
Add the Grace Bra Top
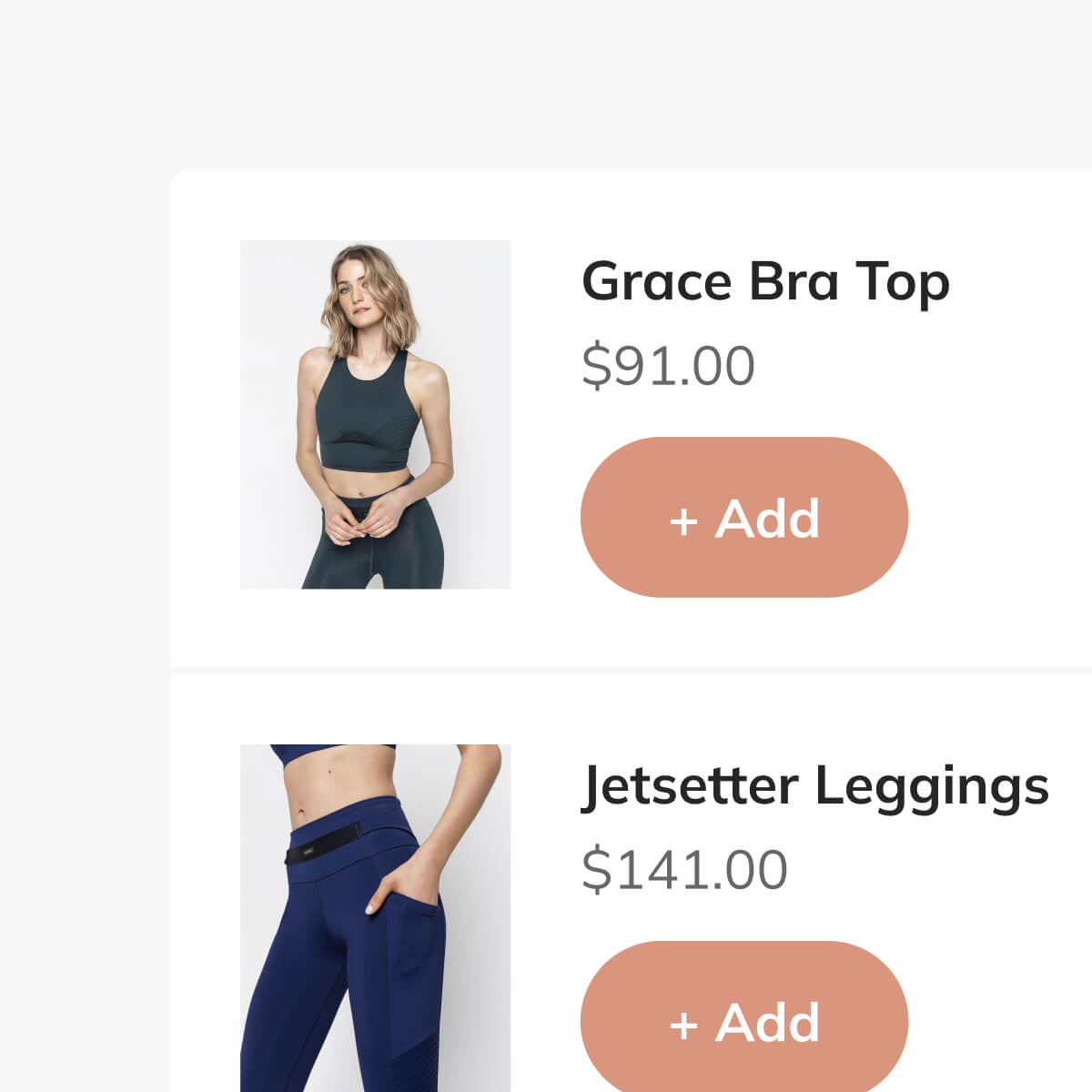pos(743,517)
